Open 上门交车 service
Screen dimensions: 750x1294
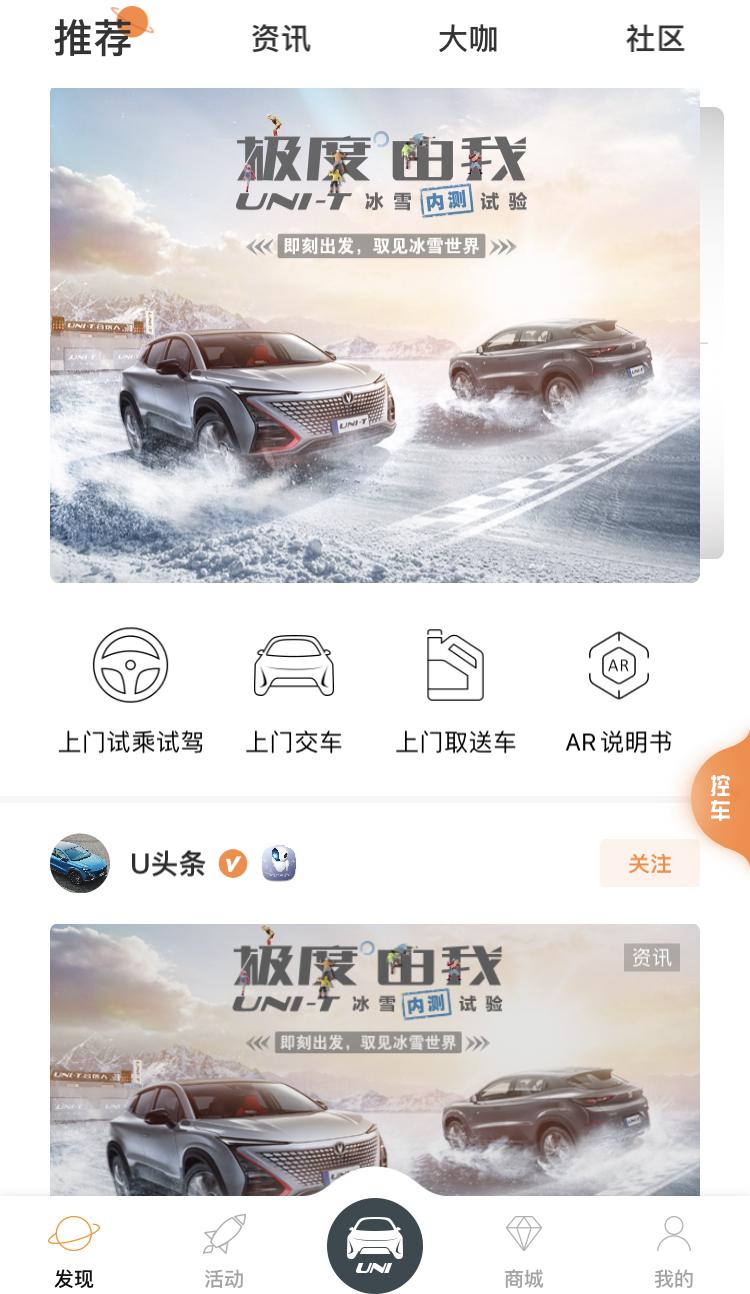[x=293, y=690]
